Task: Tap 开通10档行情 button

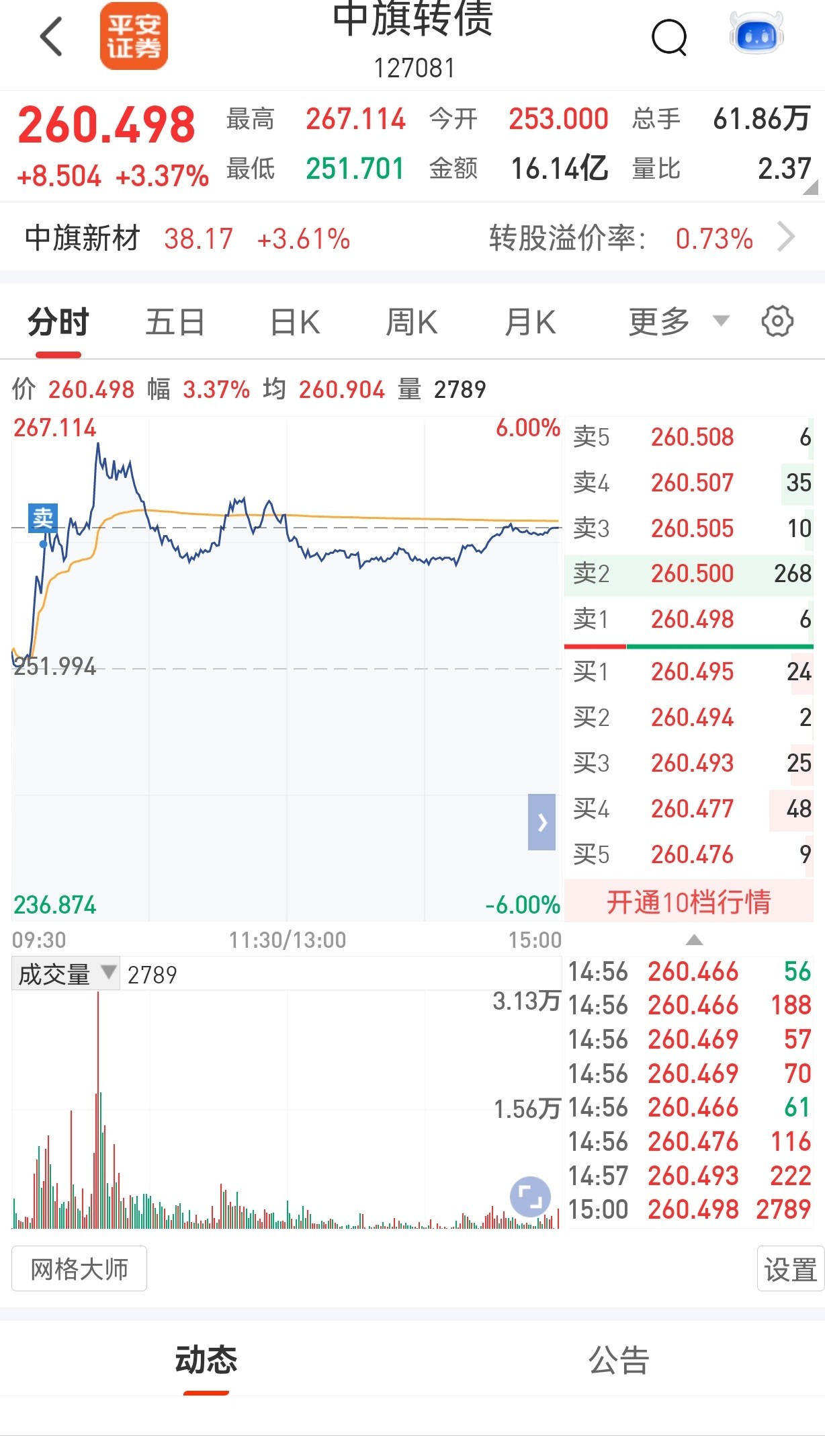Action: pyautogui.click(x=689, y=901)
